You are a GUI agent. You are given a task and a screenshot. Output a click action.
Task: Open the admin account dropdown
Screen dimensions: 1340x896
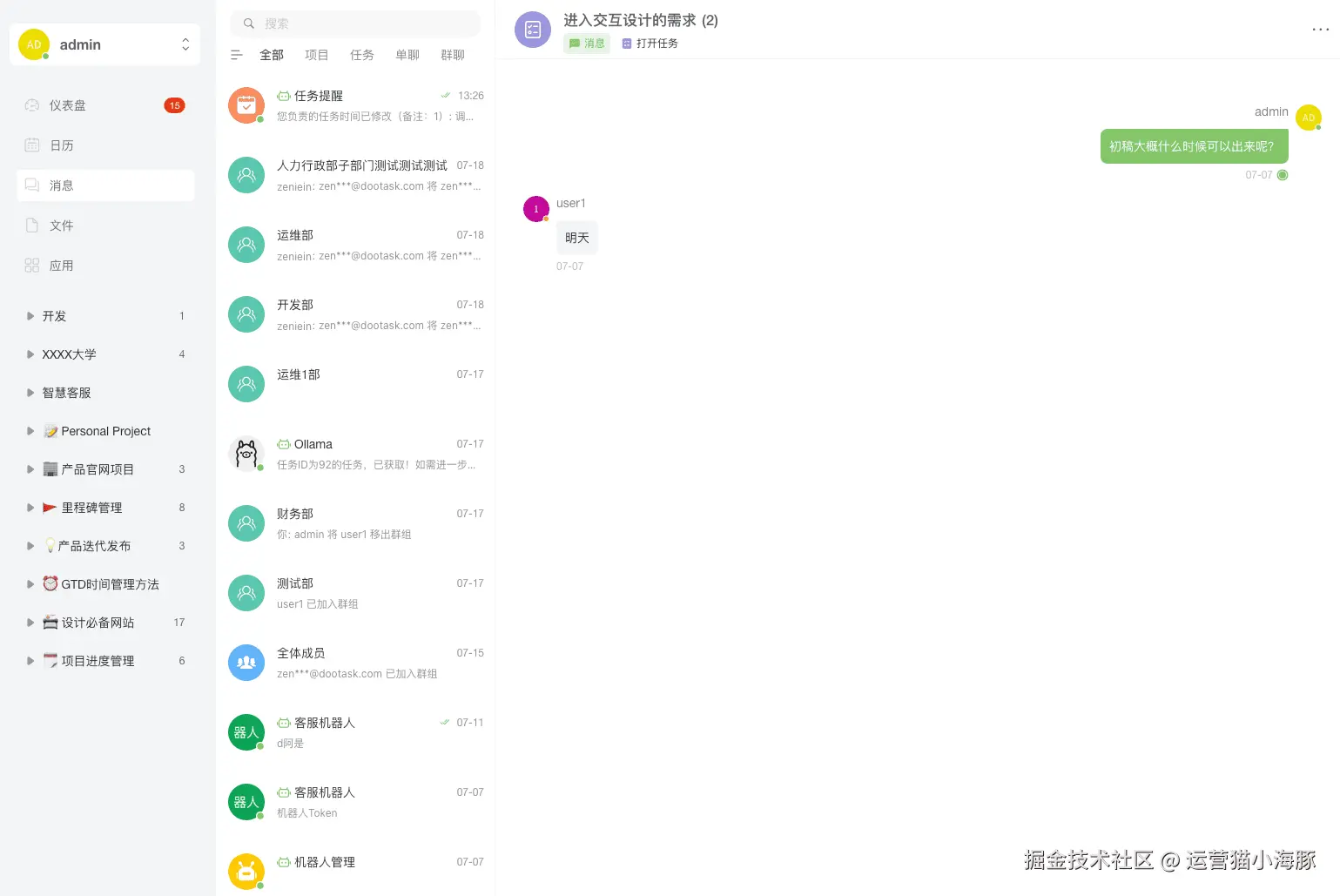point(105,44)
